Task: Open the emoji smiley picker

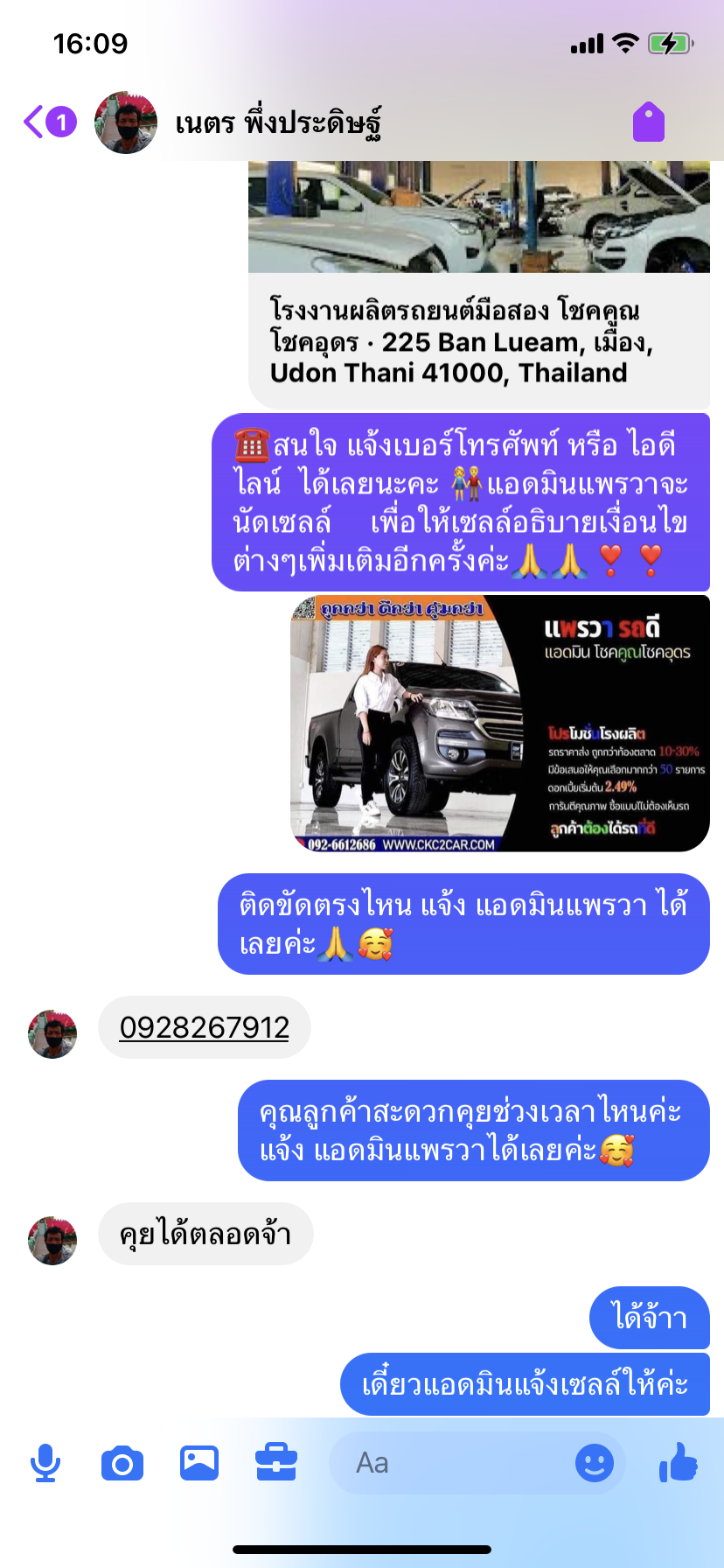Action: coord(595,1463)
